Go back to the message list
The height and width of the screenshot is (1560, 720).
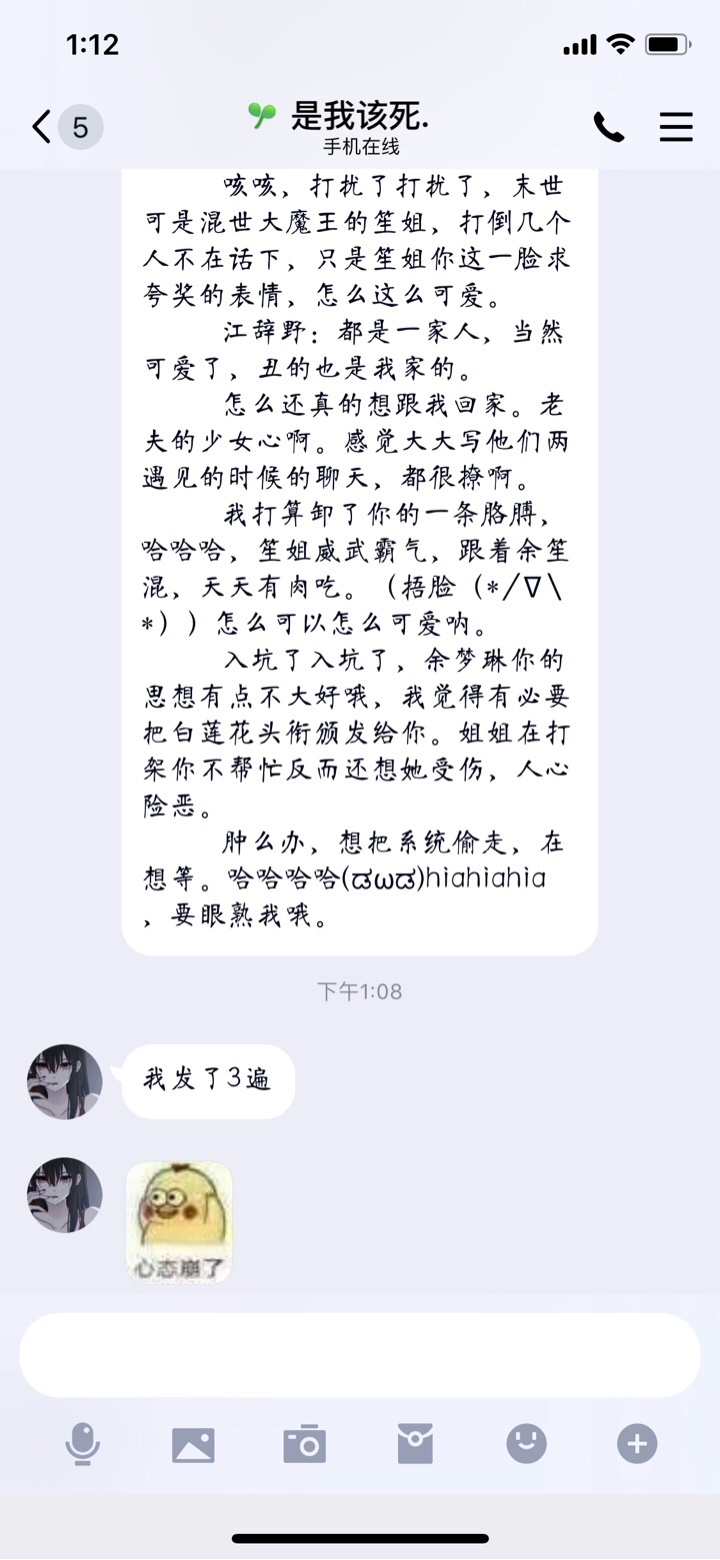click(42, 128)
